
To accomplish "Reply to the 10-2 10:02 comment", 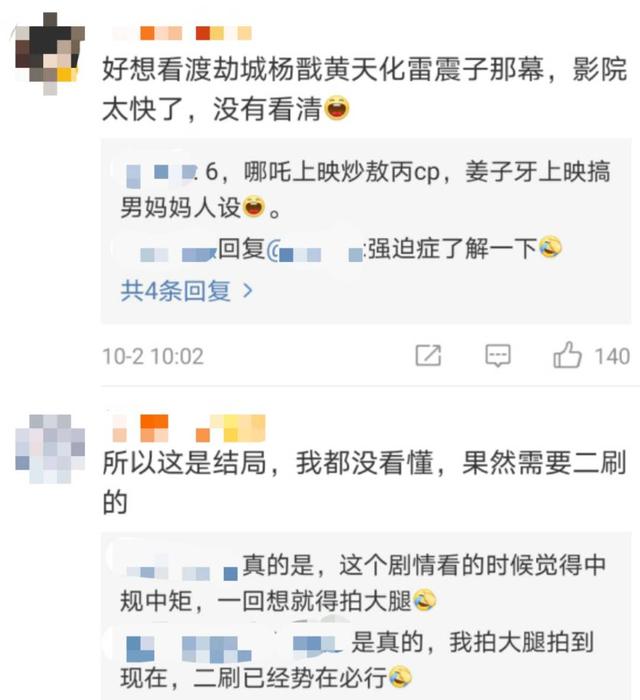I will (x=498, y=355).
